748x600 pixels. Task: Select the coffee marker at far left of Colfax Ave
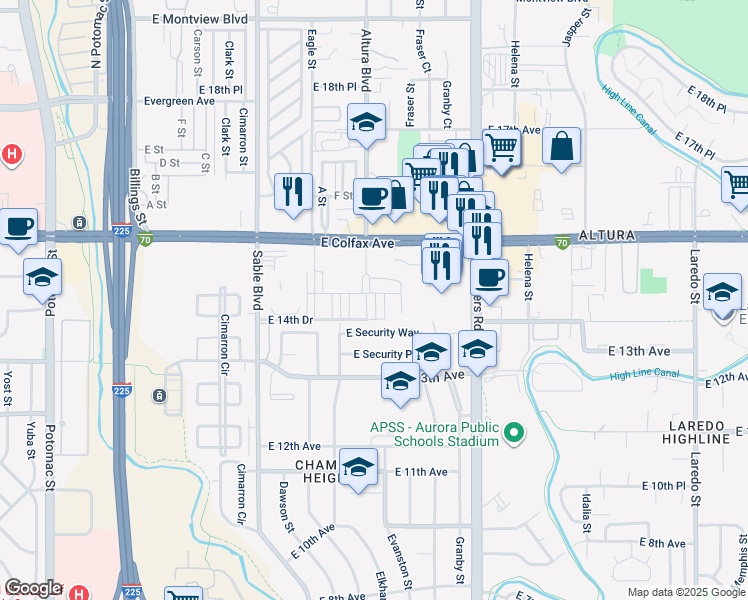coord(19,228)
